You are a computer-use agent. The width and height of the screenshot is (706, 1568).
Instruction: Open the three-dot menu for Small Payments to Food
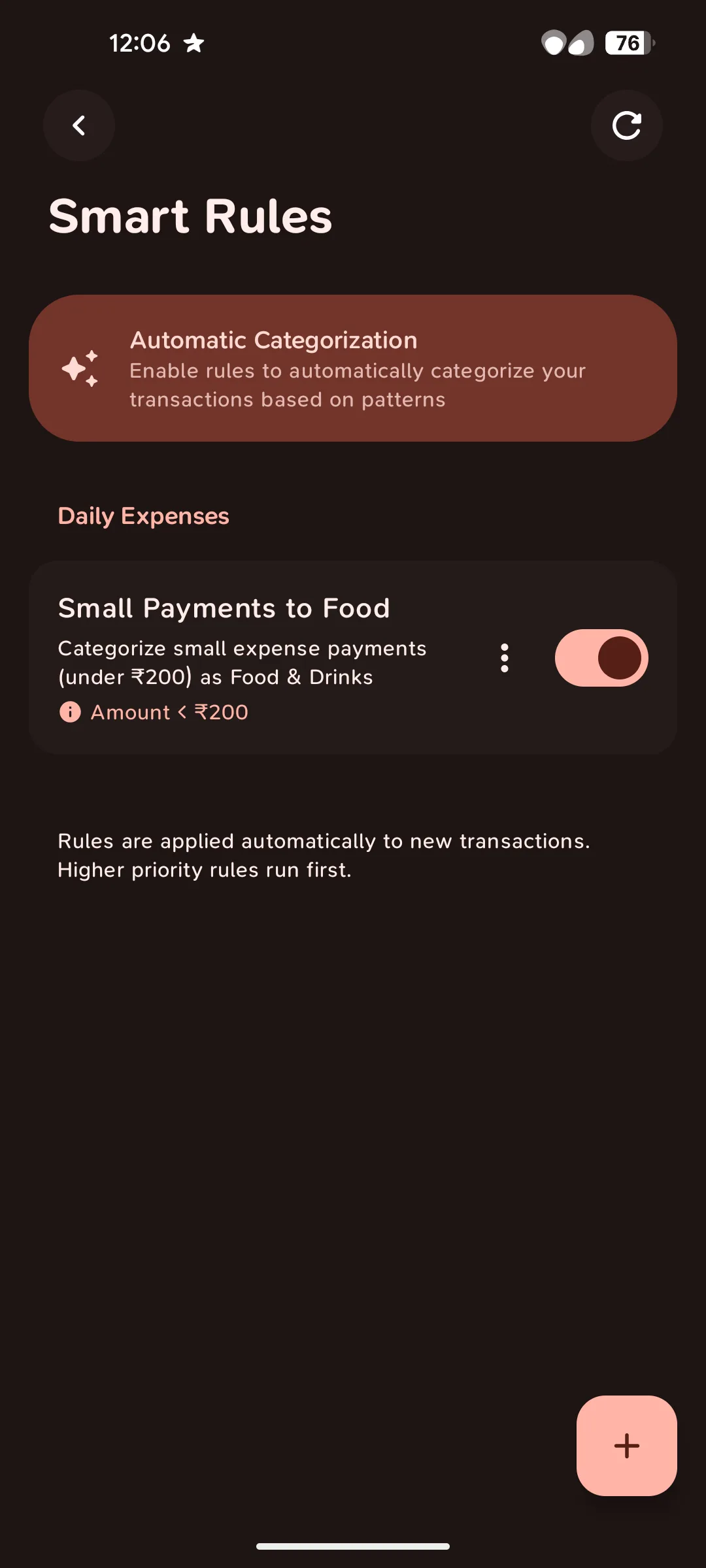point(505,659)
